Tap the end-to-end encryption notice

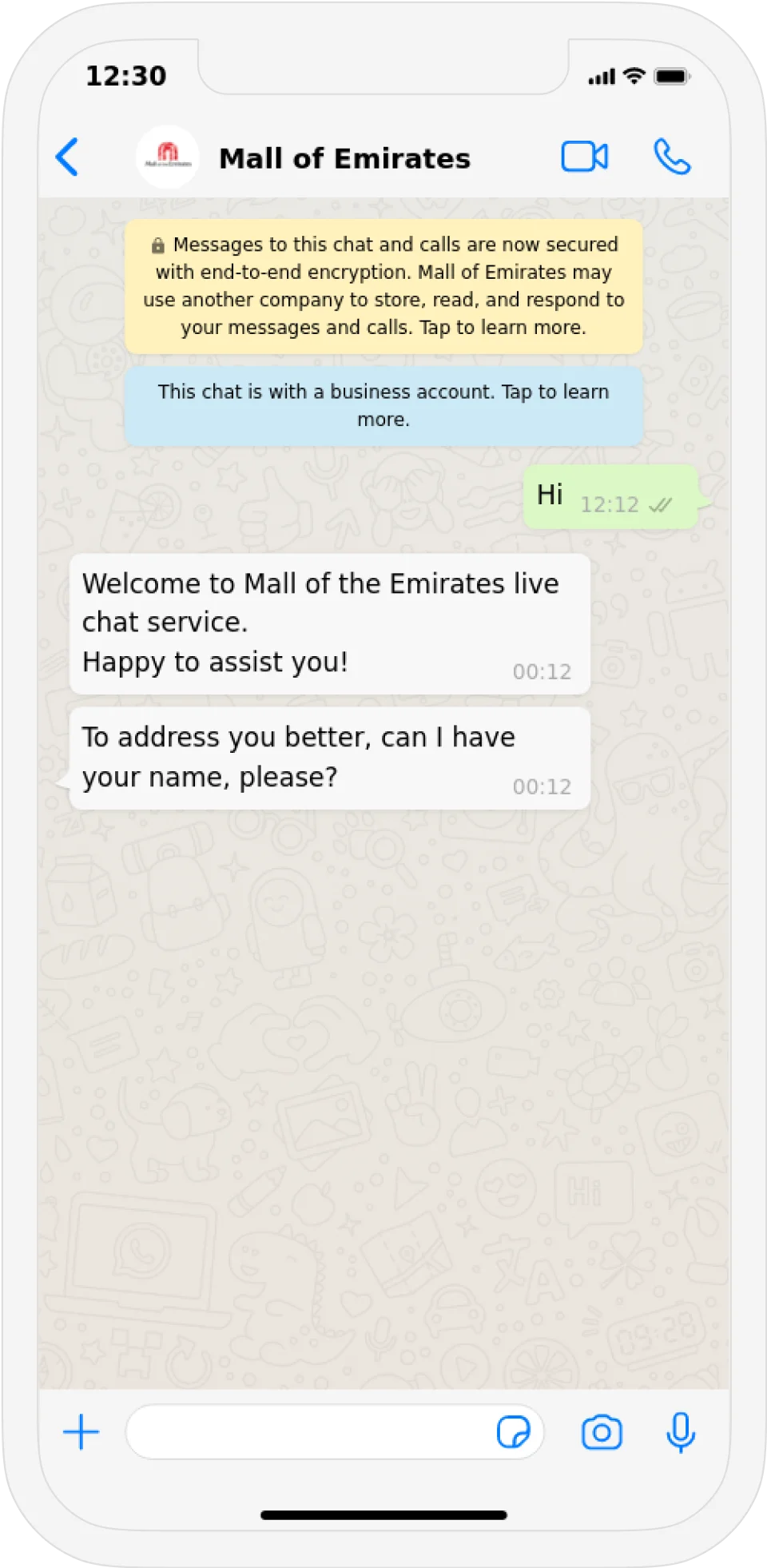coord(383,286)
